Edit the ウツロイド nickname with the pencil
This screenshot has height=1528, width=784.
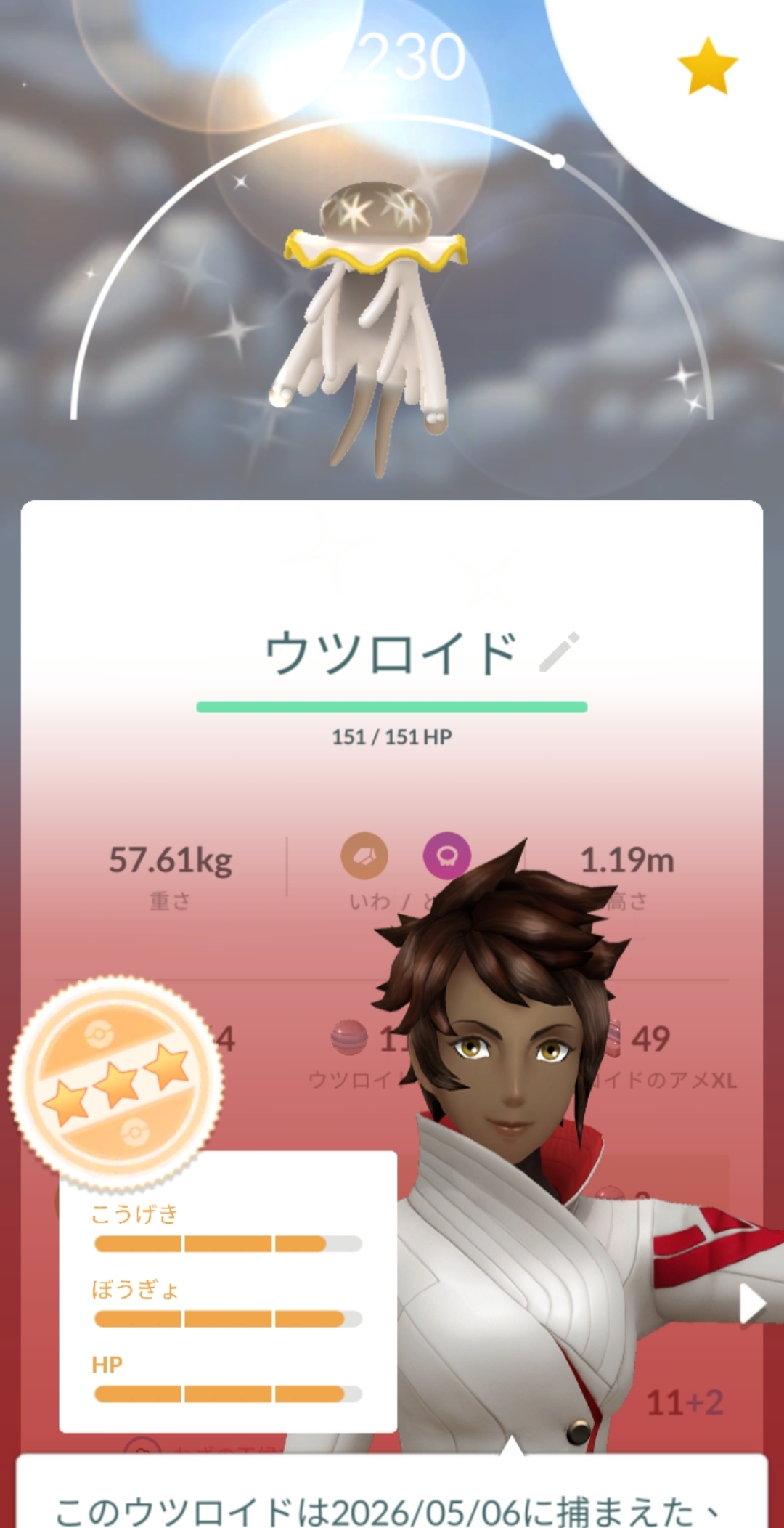(560, 651)
